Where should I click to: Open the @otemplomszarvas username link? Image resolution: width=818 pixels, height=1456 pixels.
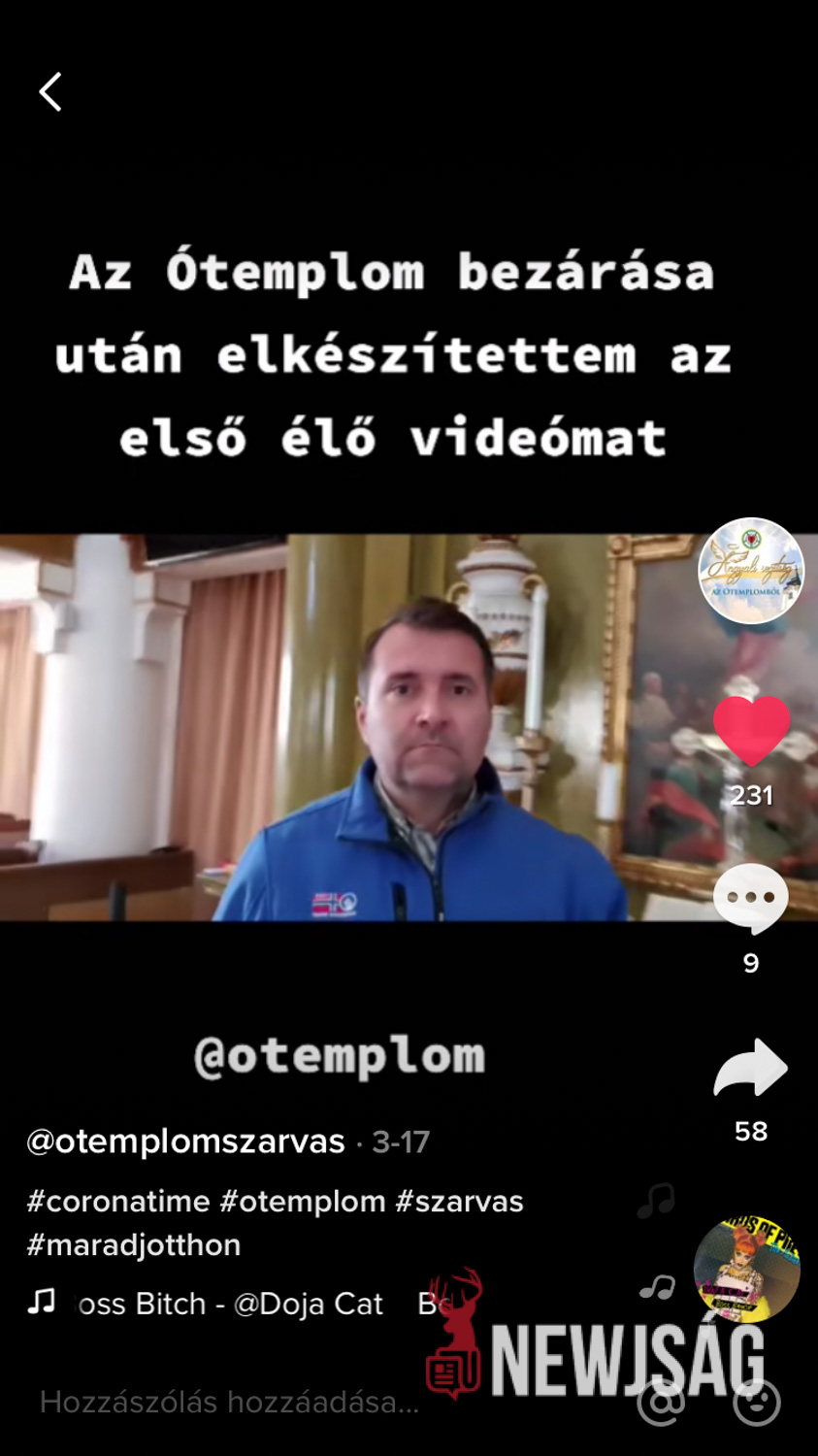[185, 1142]
